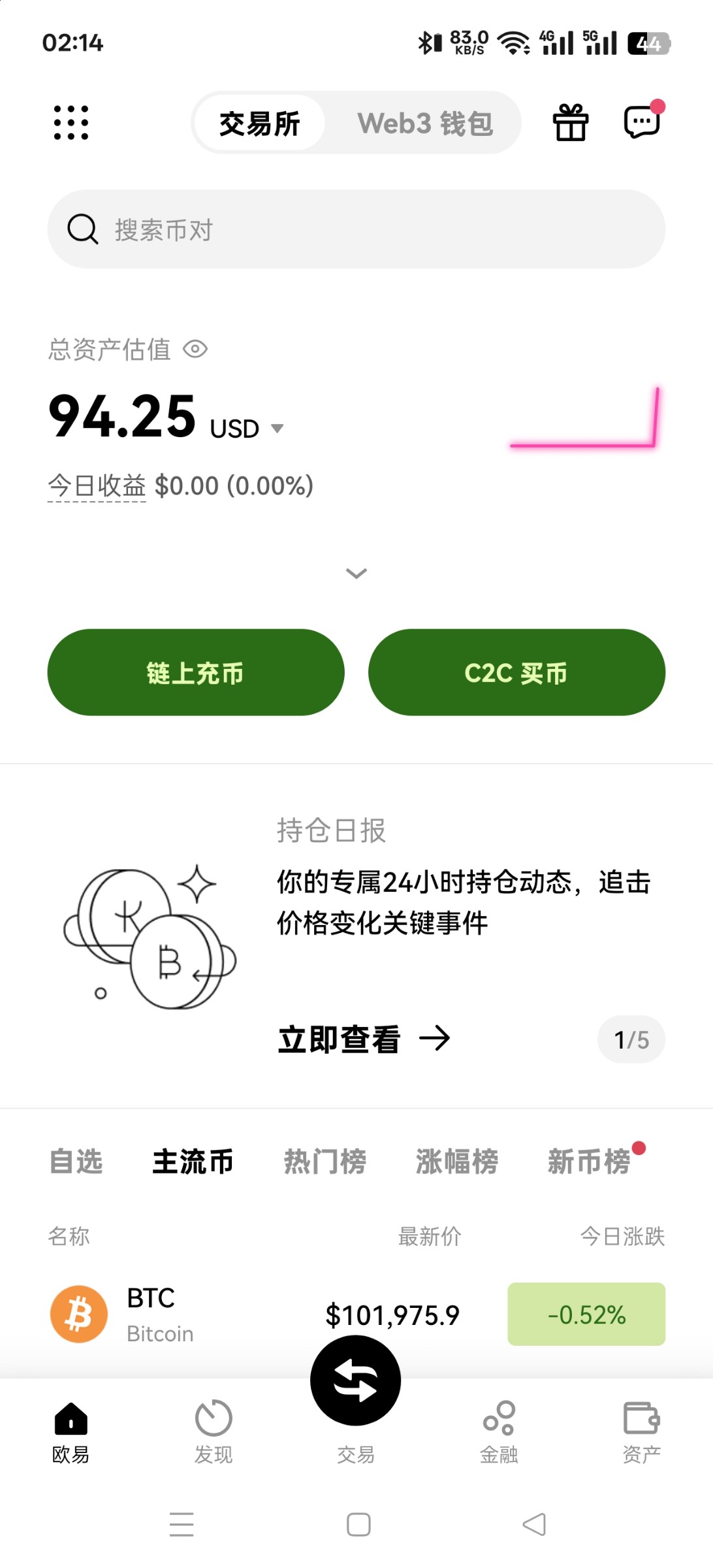Tap the system back triangle button
This screenshot has width=713, height=1568.
pyautogui.click(x=534, y=1524)
